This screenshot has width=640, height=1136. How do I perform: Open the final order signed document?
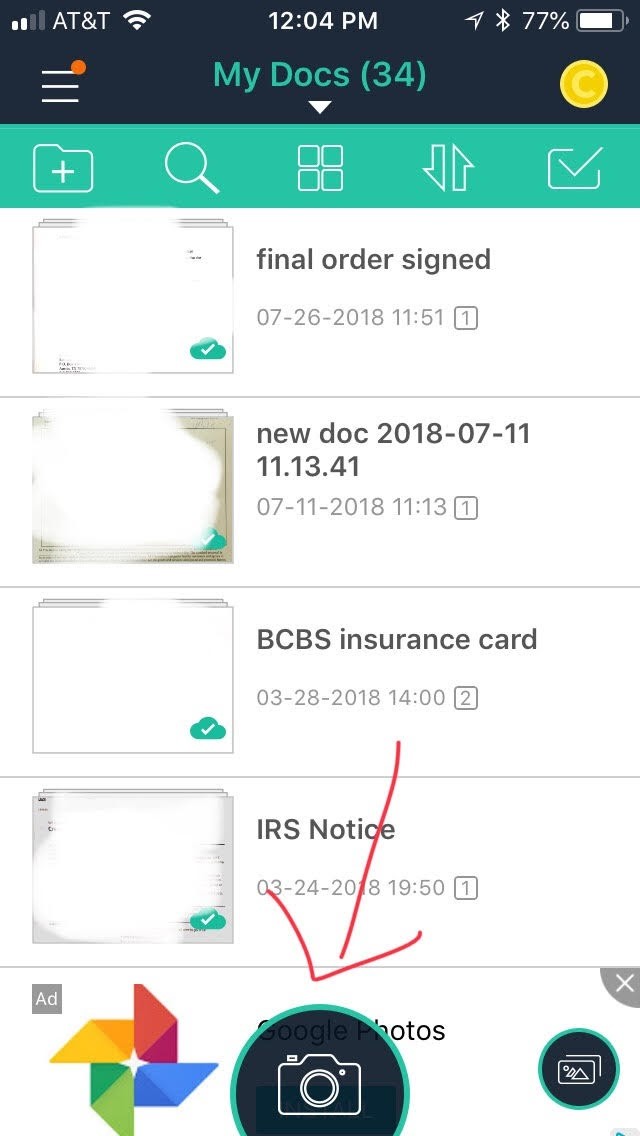click(x=372, y=260)
